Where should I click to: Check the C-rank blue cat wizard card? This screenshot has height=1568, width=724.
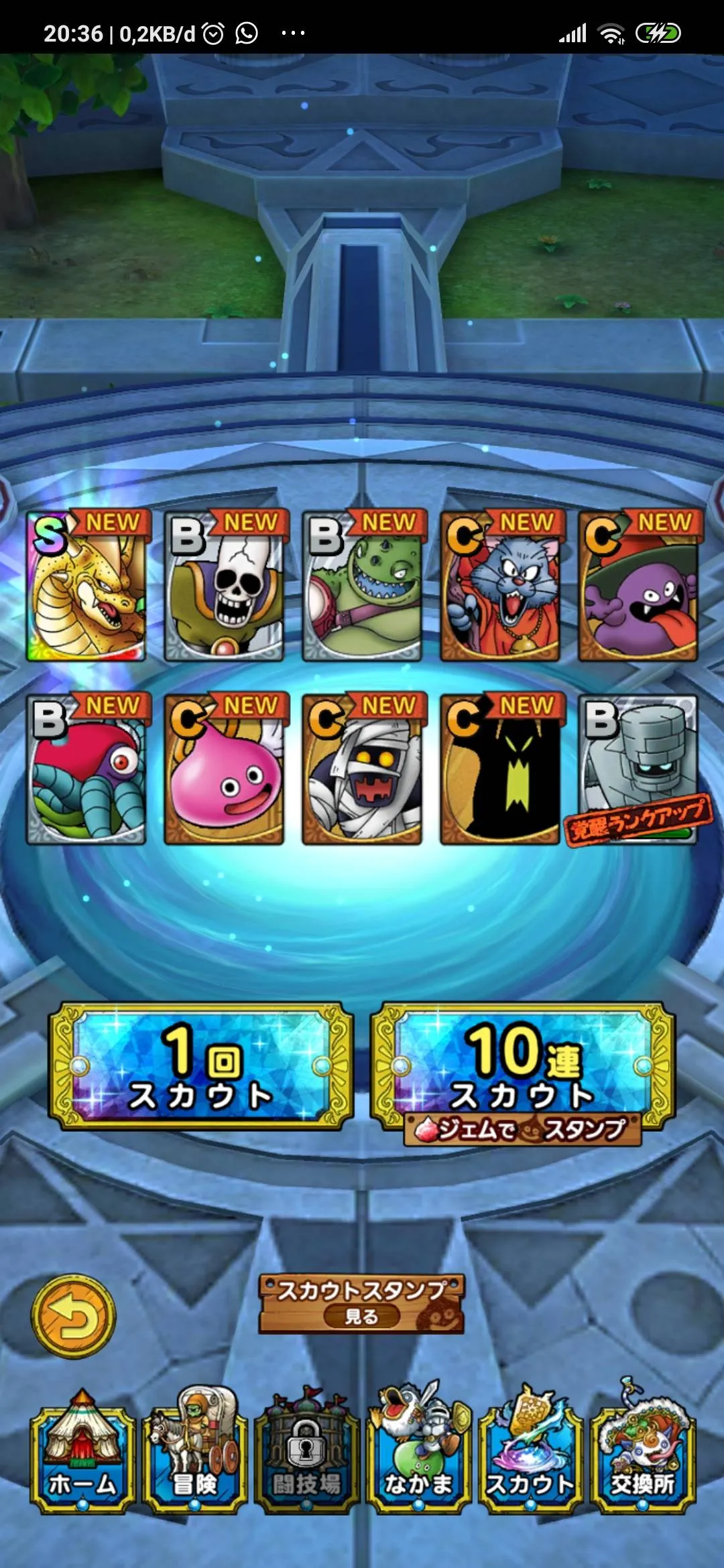[500, 586]
